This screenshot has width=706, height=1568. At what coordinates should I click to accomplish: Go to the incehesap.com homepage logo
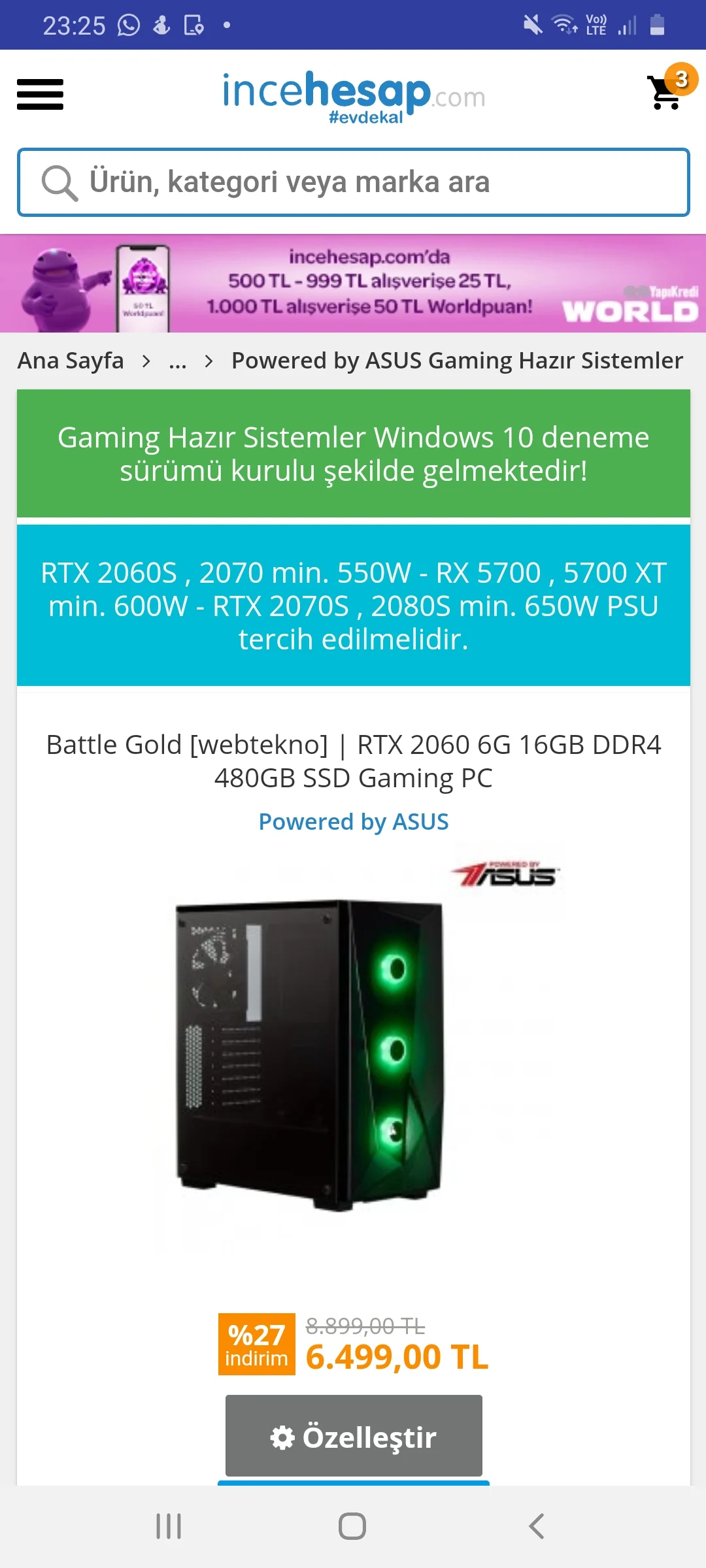point(353,95)
